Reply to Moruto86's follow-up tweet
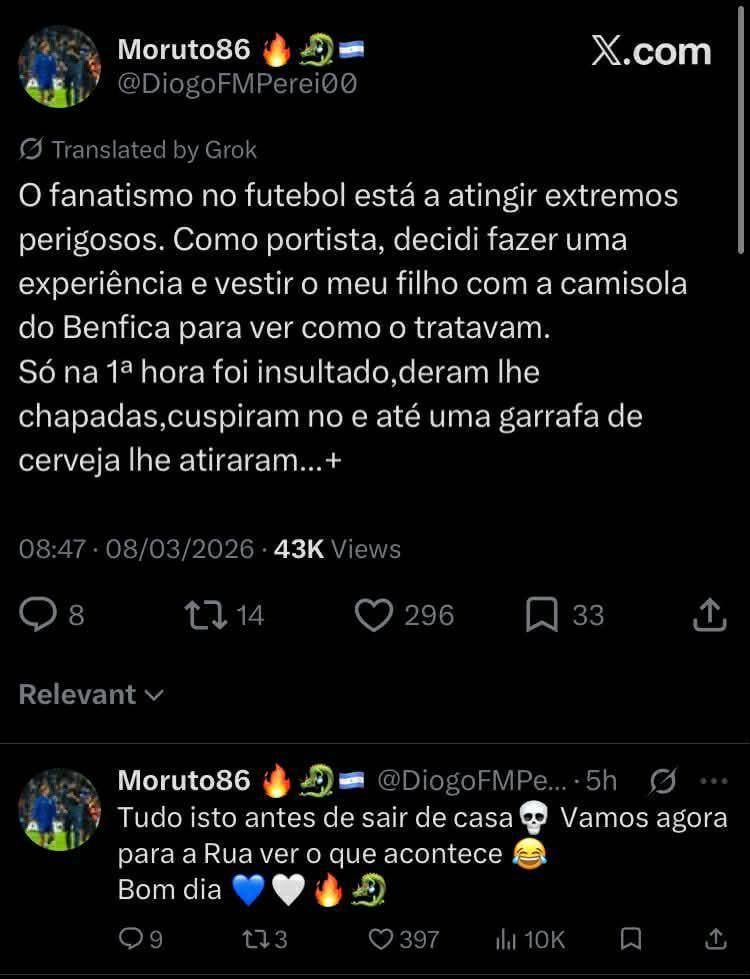Image resolution: width=750 pixels, height=979 pixels. (131, 939)
